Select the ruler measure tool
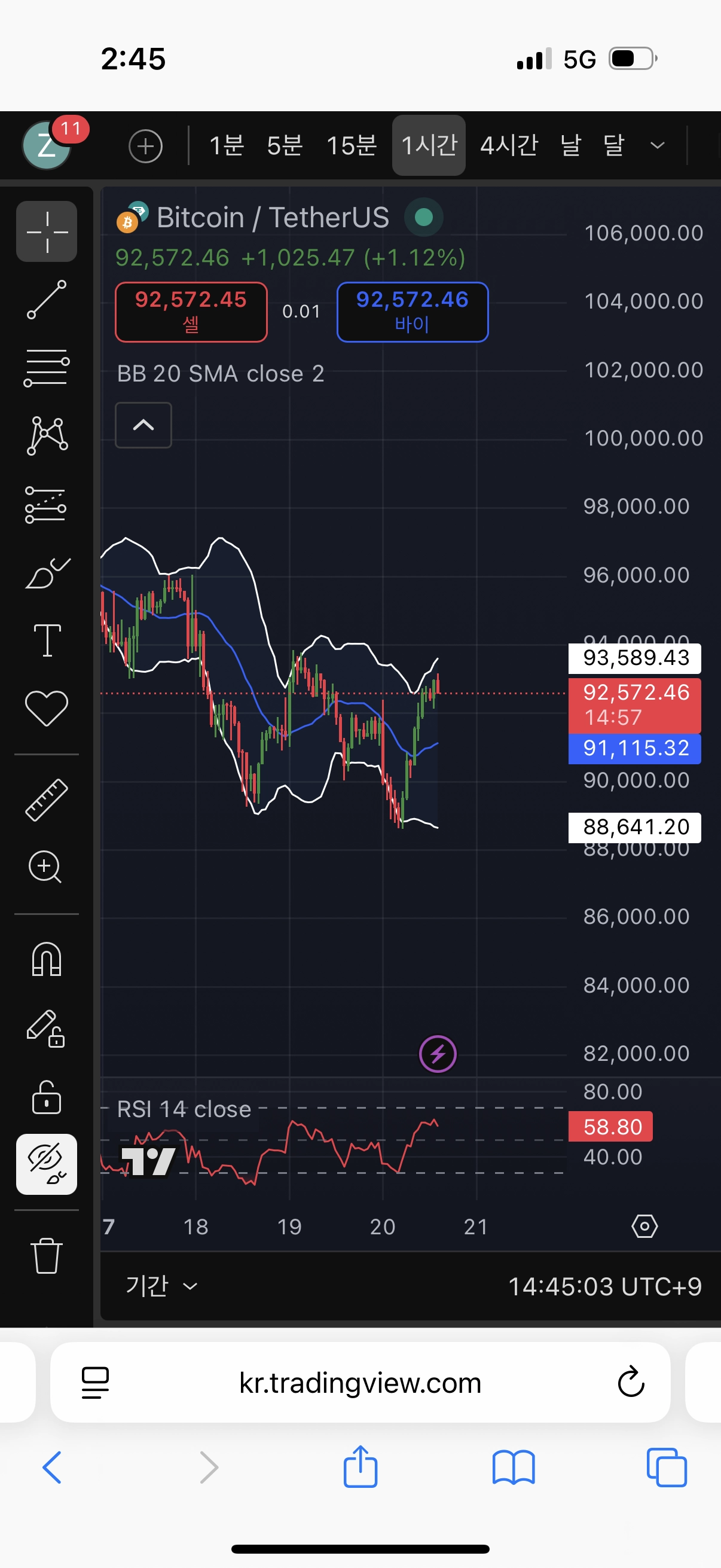The width and height of the screenshot is (721, 1568). pyautogui.click(x=47, y=800)
